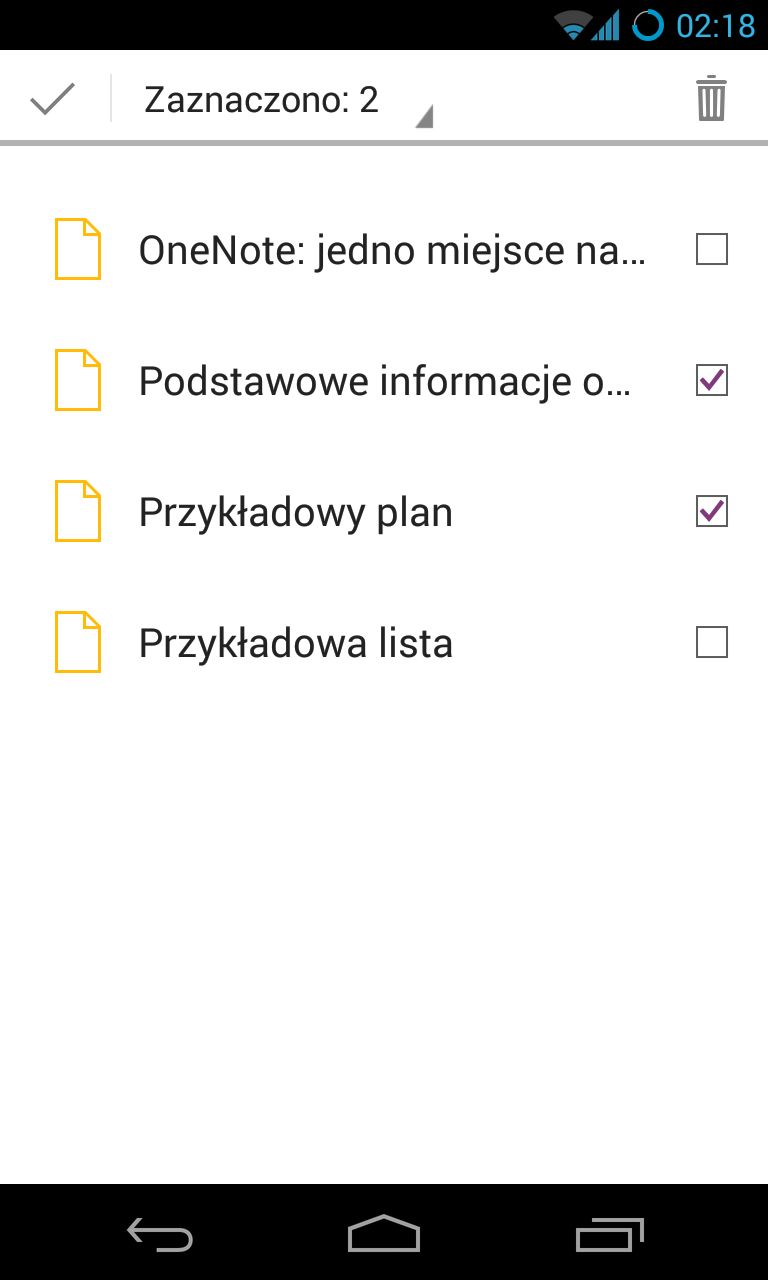
Task: Delete selected pages with trash icon
Action: point(711,99)
